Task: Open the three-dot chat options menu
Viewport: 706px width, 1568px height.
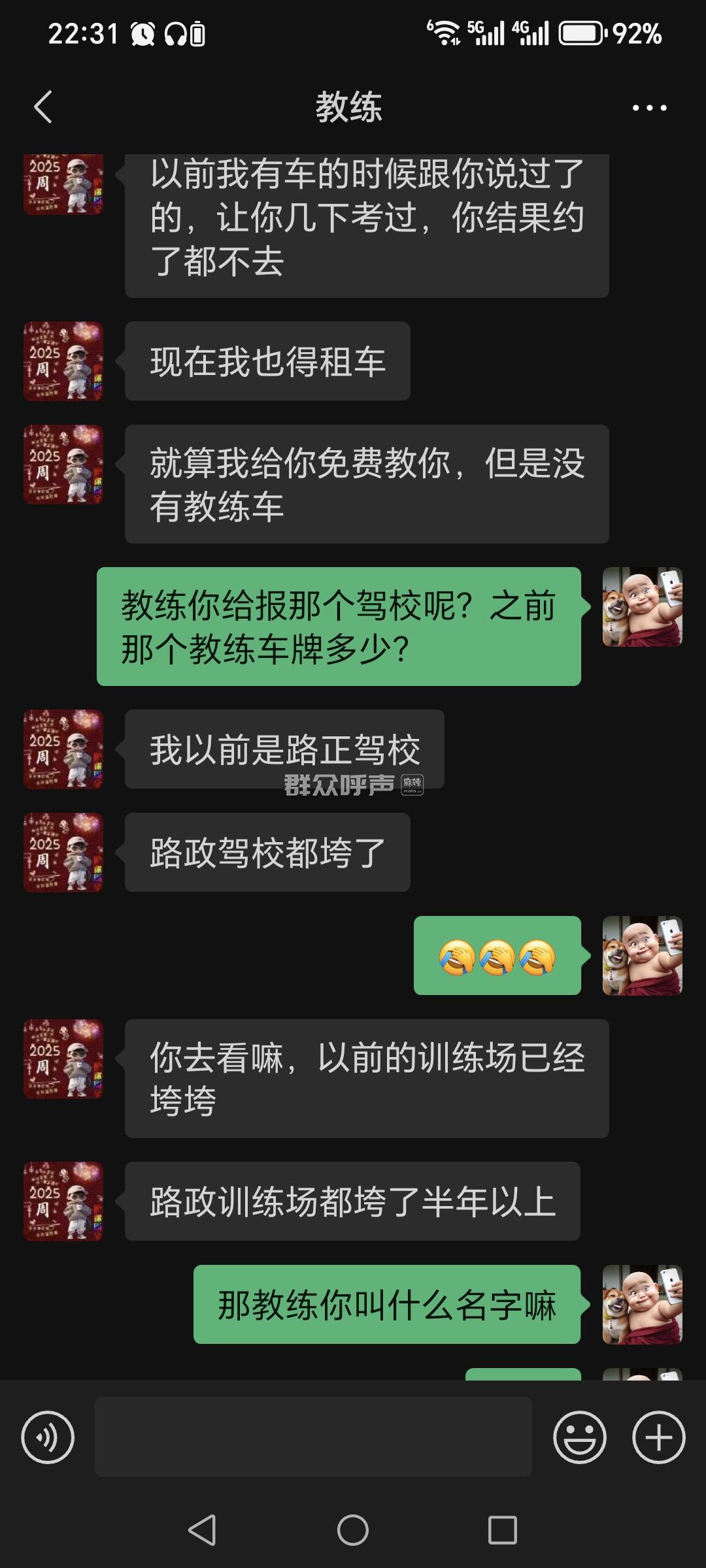Action: pos(649,108)
